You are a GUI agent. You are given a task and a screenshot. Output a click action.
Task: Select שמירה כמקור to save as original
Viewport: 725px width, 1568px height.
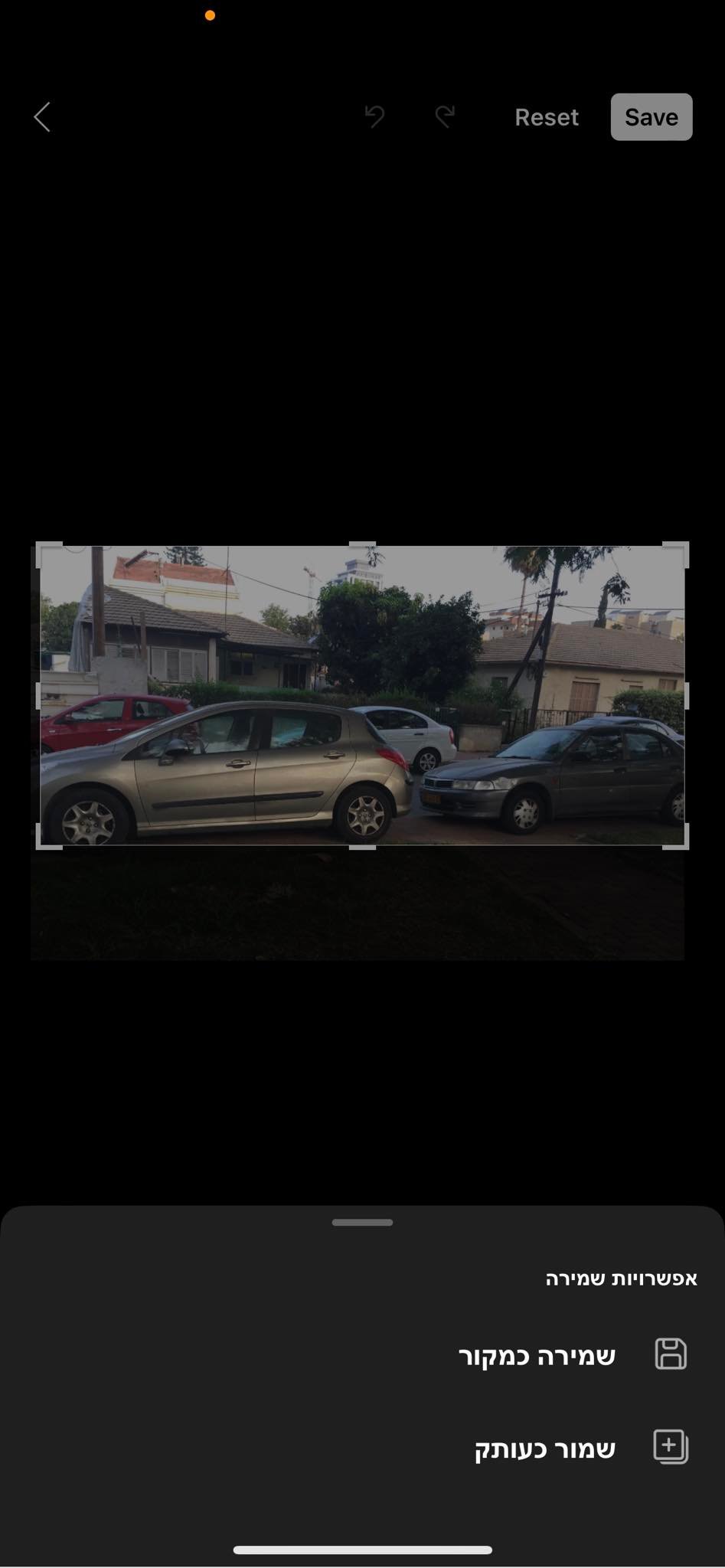point(570,1355)
